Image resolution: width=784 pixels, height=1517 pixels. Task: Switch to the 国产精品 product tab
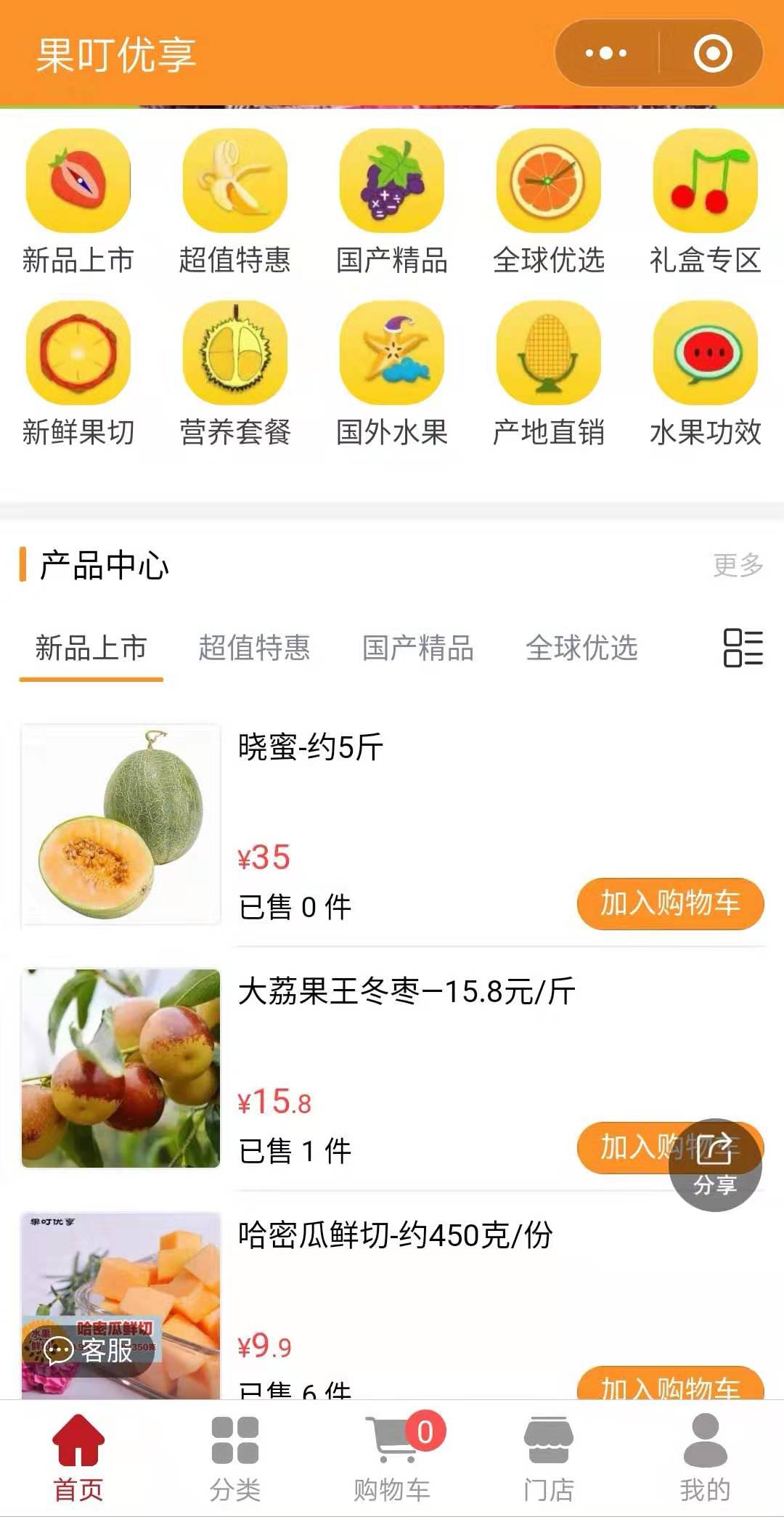click(417, 648)
